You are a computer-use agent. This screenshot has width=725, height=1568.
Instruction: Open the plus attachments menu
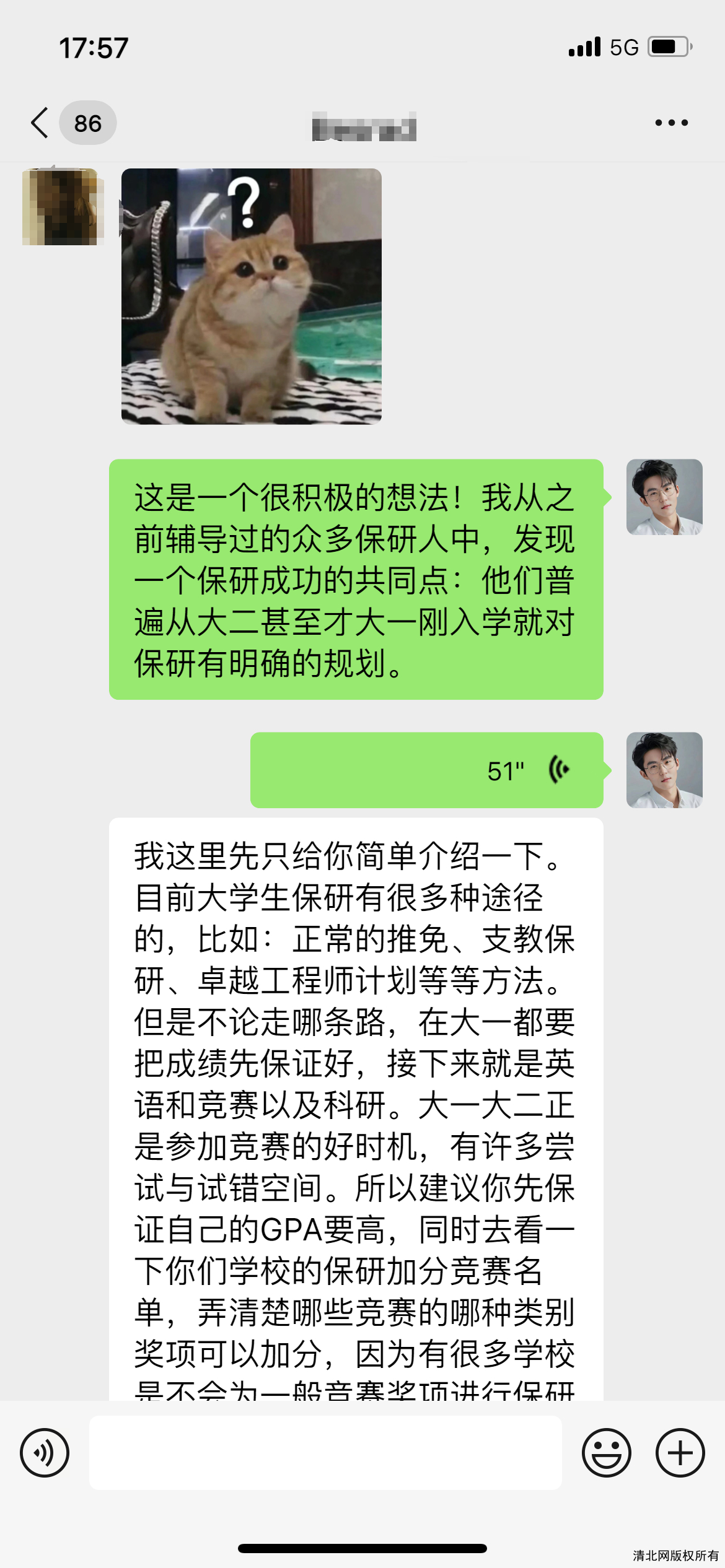tap(680, 1453)
